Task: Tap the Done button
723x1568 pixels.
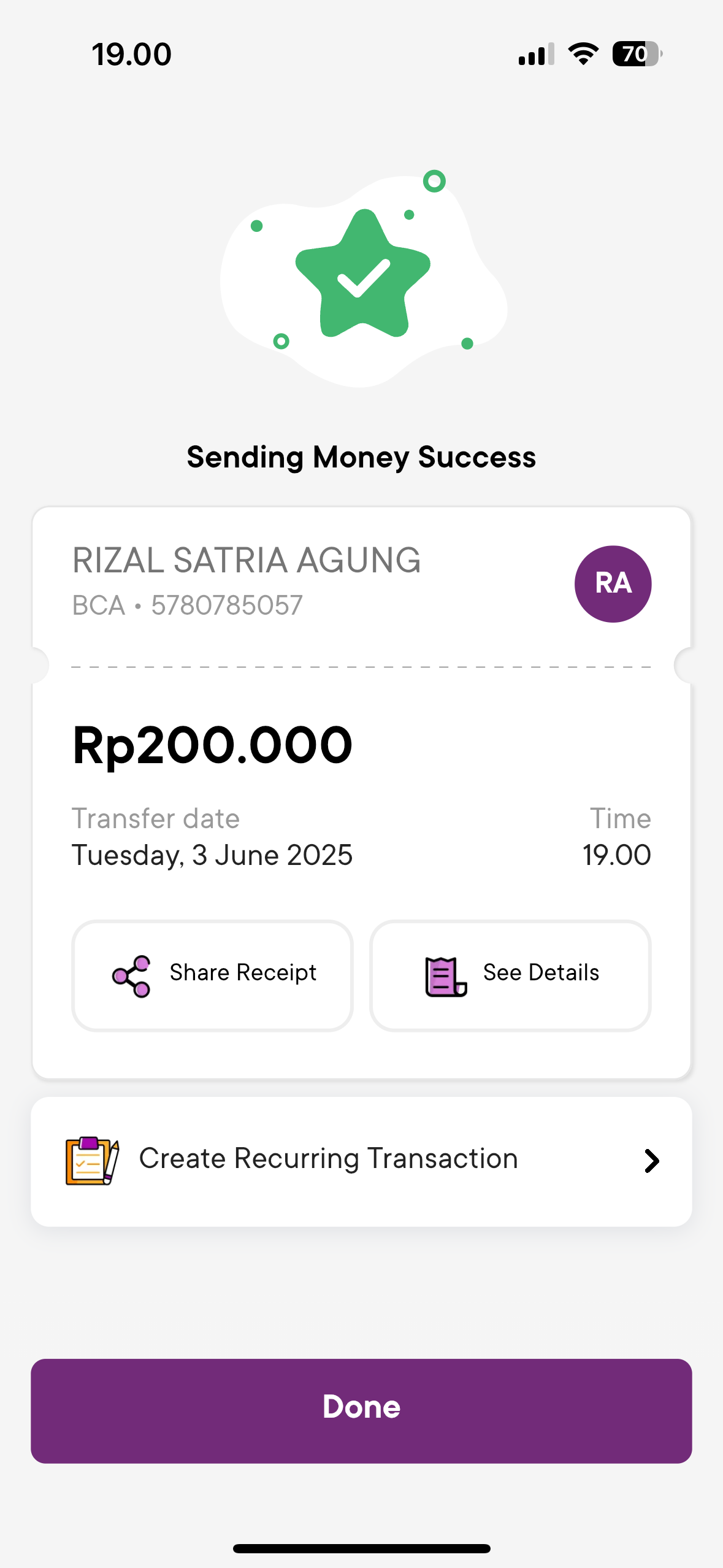Action: [361, 1410]
